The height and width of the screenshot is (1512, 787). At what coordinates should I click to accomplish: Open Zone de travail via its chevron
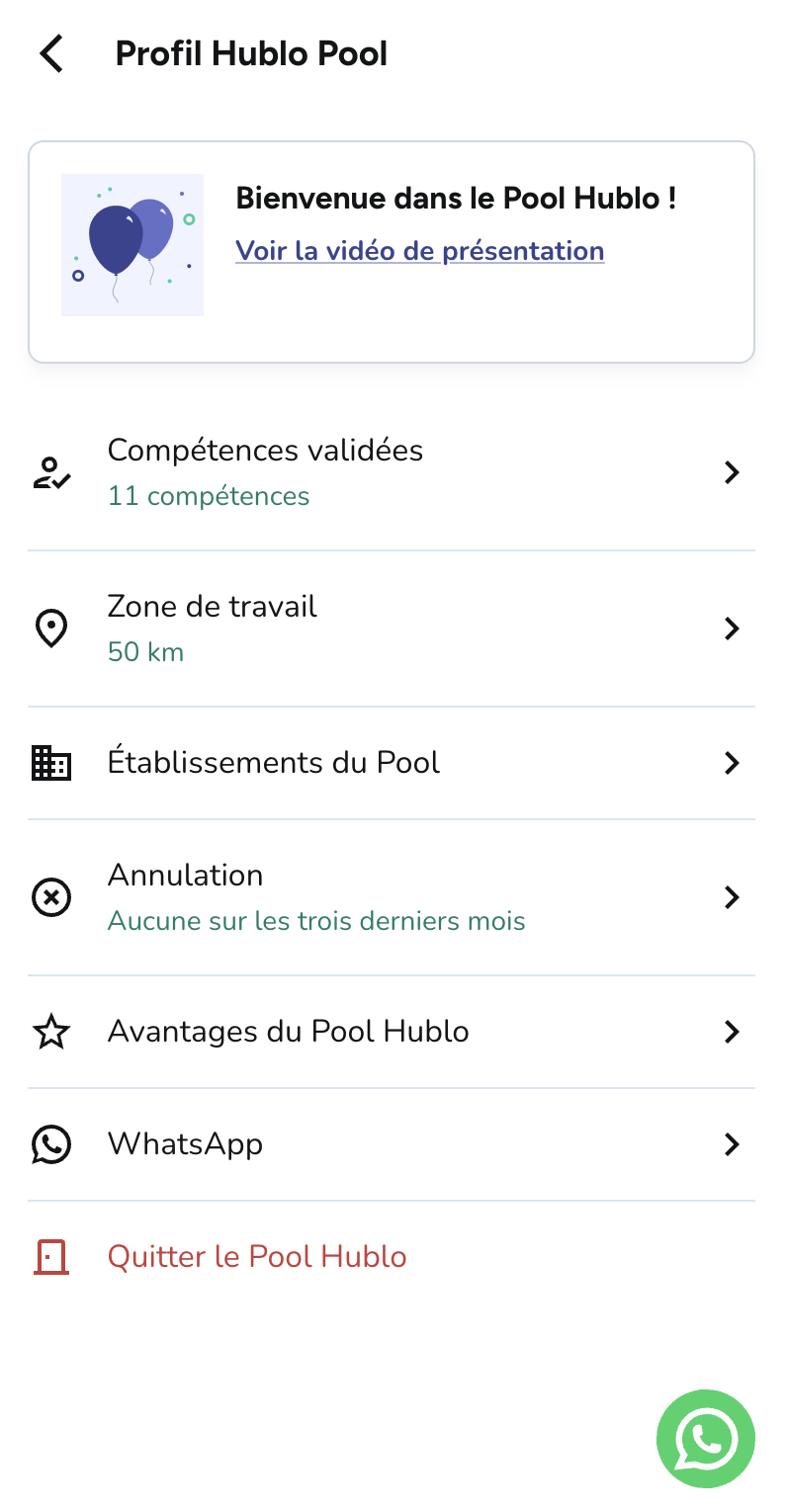(732, 629)
